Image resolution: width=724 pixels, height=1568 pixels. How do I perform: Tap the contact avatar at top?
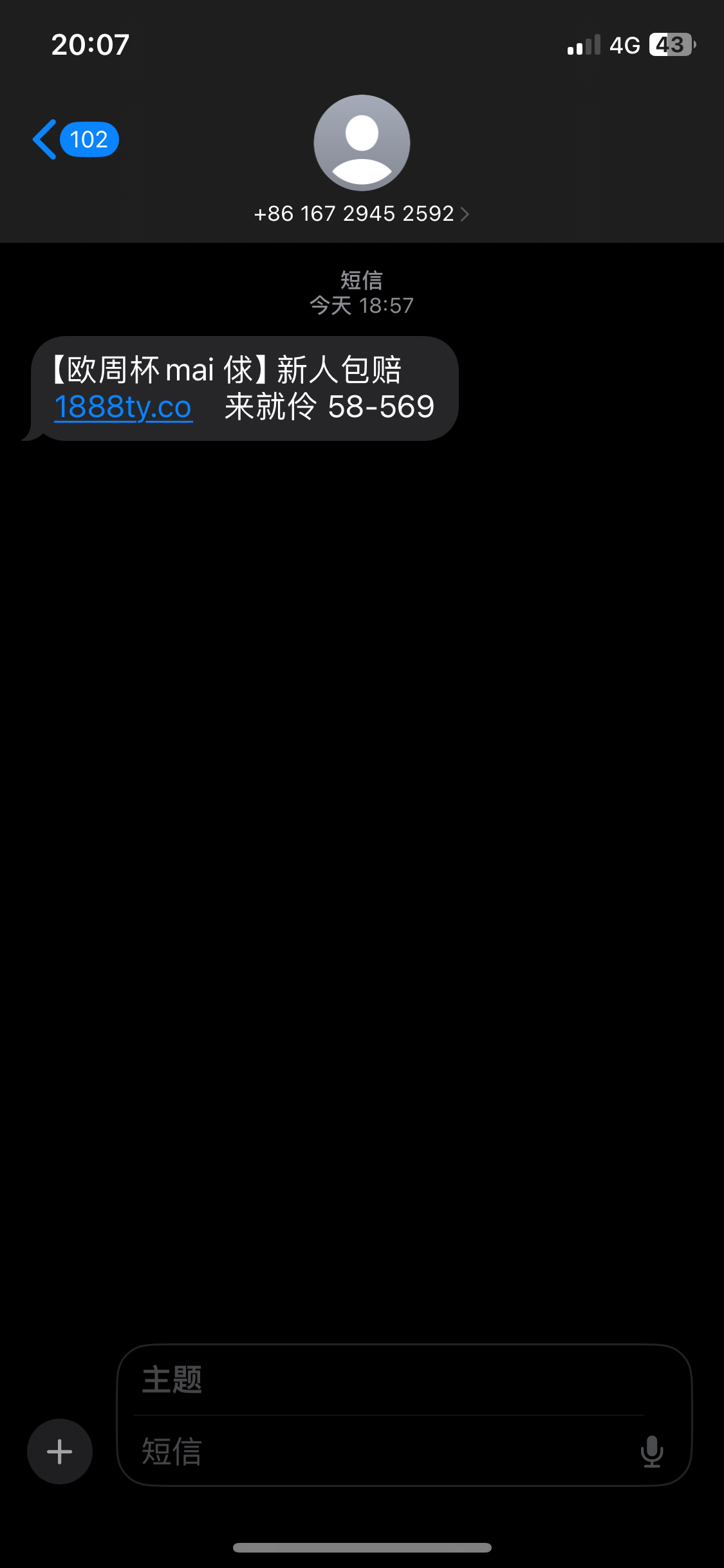tap(362, 142)
